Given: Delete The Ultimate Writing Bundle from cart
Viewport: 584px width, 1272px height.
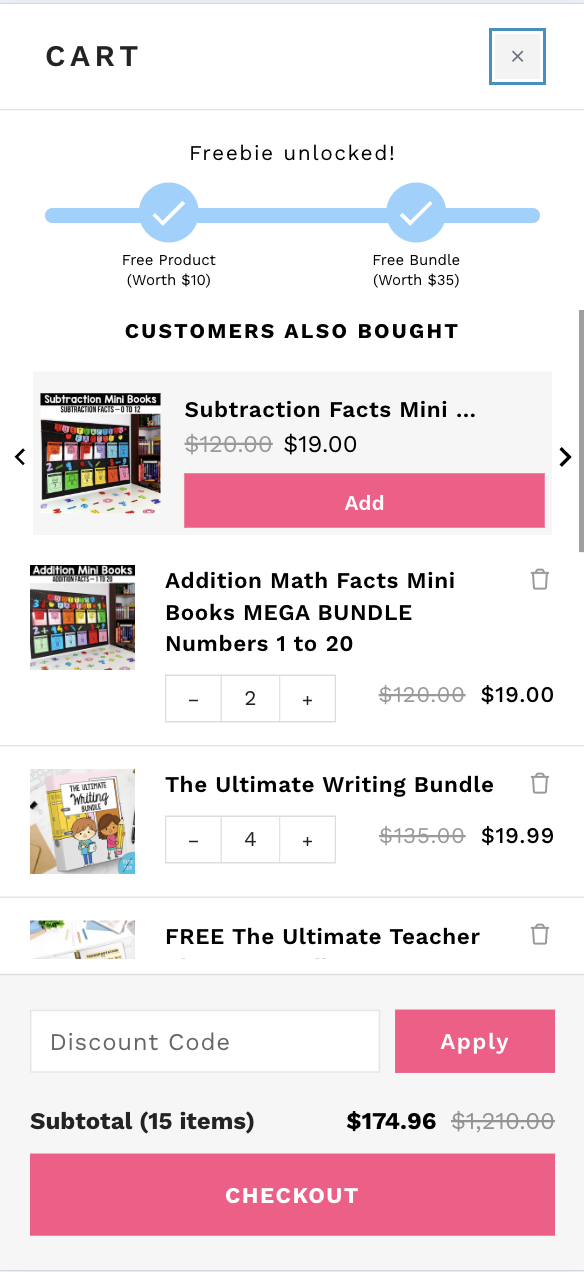Looking at the screenshot, I should pyautogui.click(x=540, y=783).
